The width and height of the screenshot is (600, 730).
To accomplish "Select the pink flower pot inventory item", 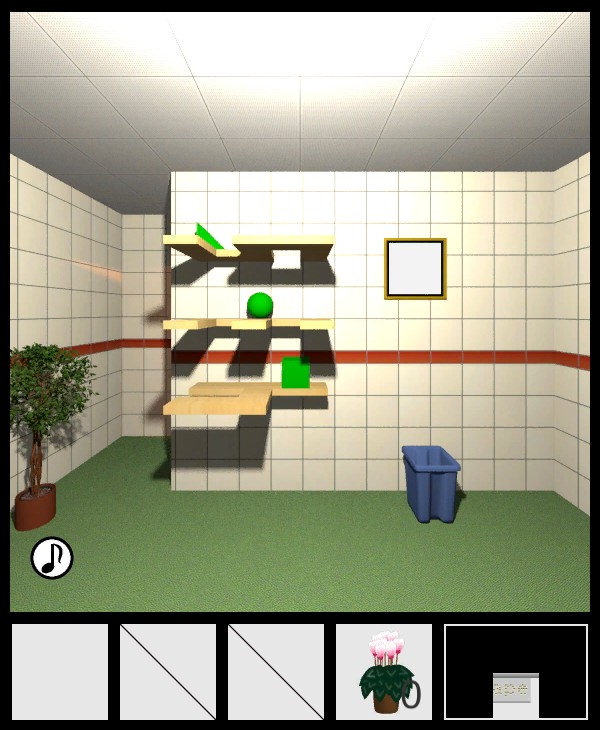I will coord(384,672).
